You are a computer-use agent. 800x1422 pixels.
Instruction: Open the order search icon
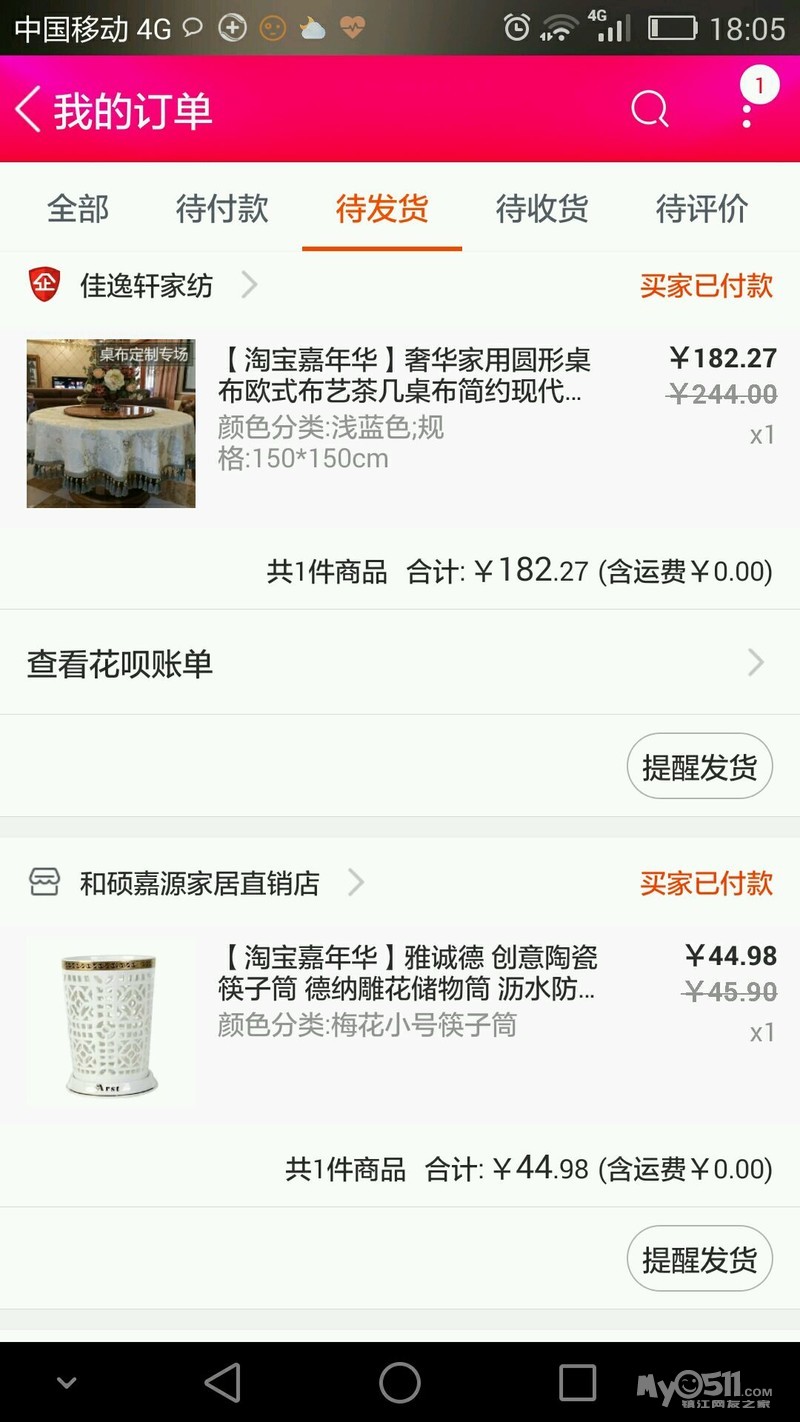[649, 109]
